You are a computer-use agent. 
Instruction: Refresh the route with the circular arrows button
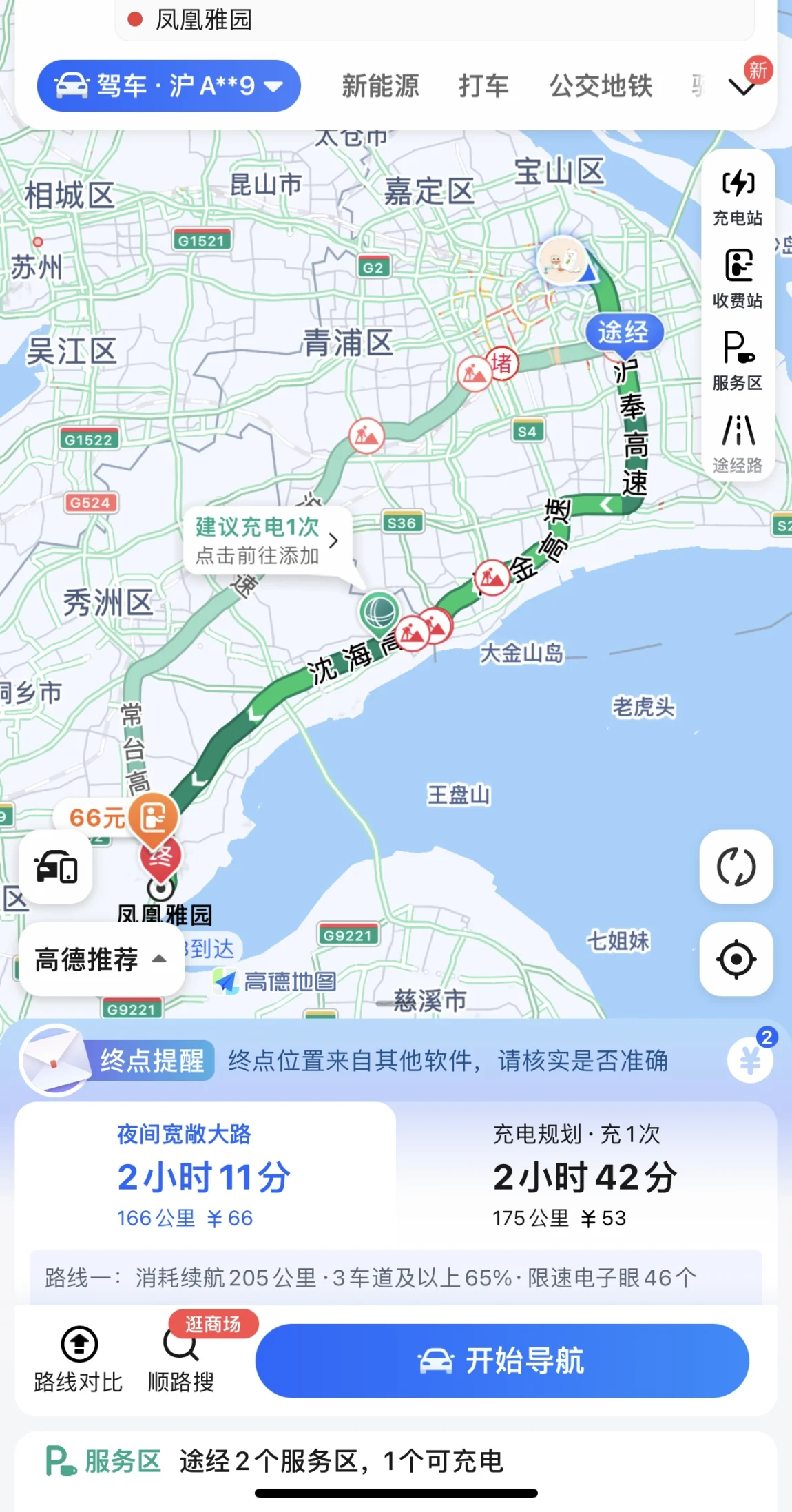(736, 867)
